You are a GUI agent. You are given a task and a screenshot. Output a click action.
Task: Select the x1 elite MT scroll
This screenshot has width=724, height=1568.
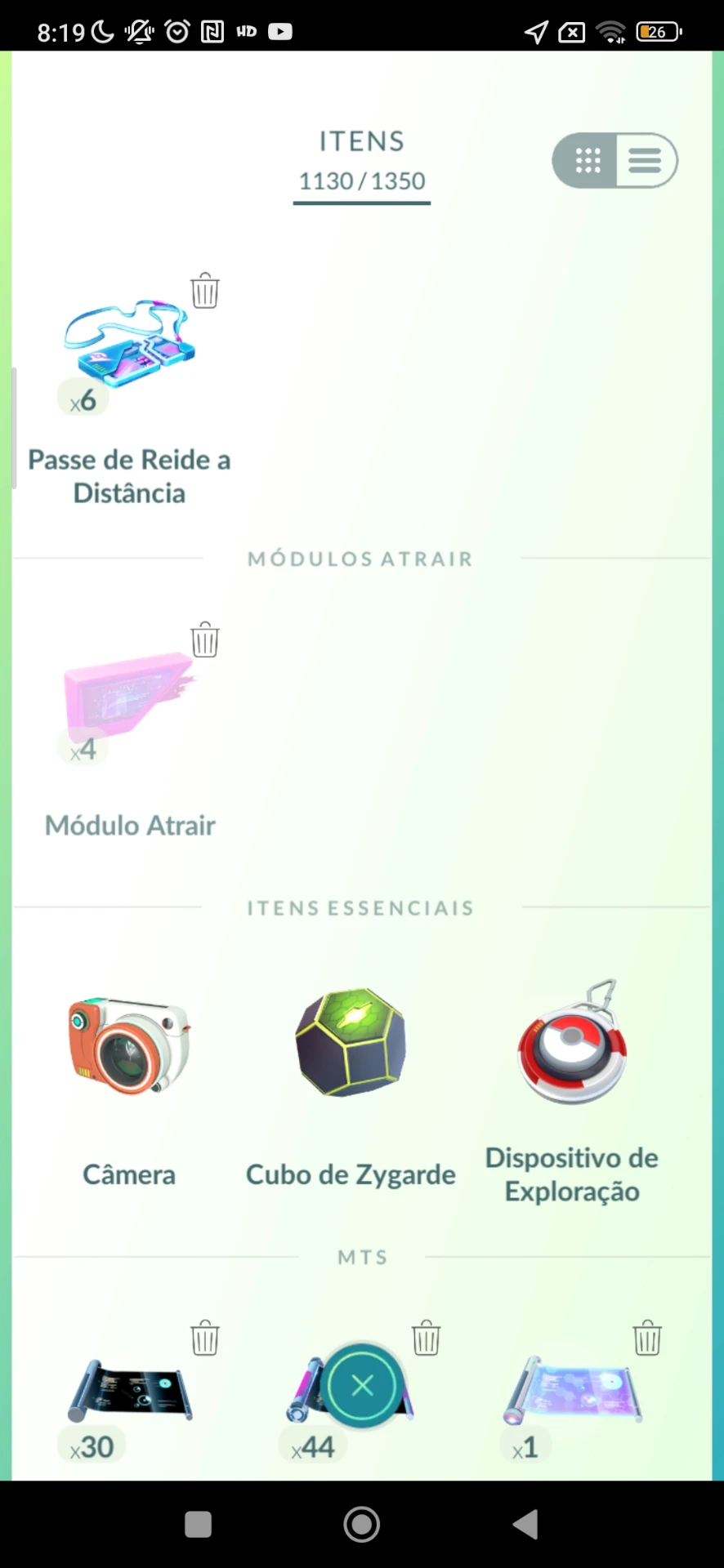(x=572, y=1391)
